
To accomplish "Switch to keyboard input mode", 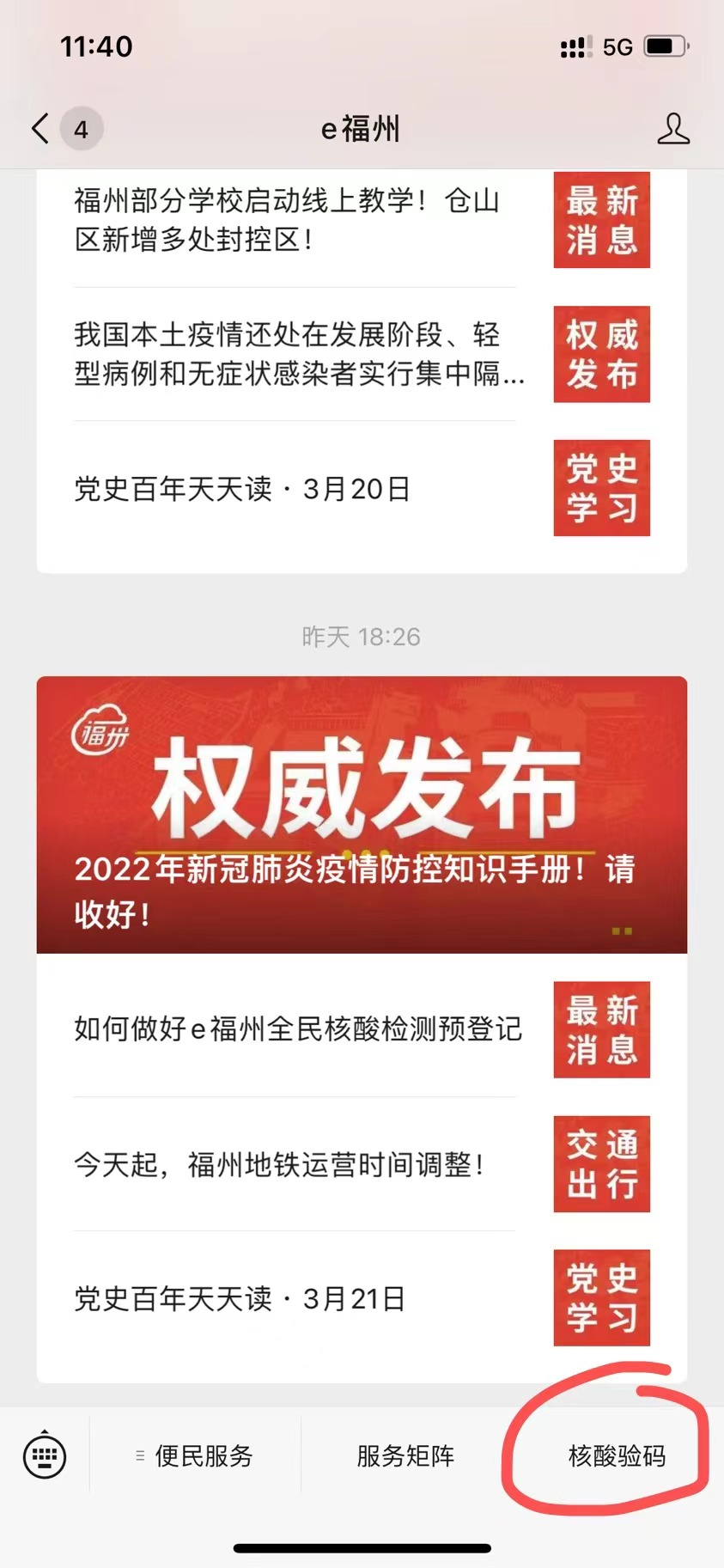I will click(45, 1455).
